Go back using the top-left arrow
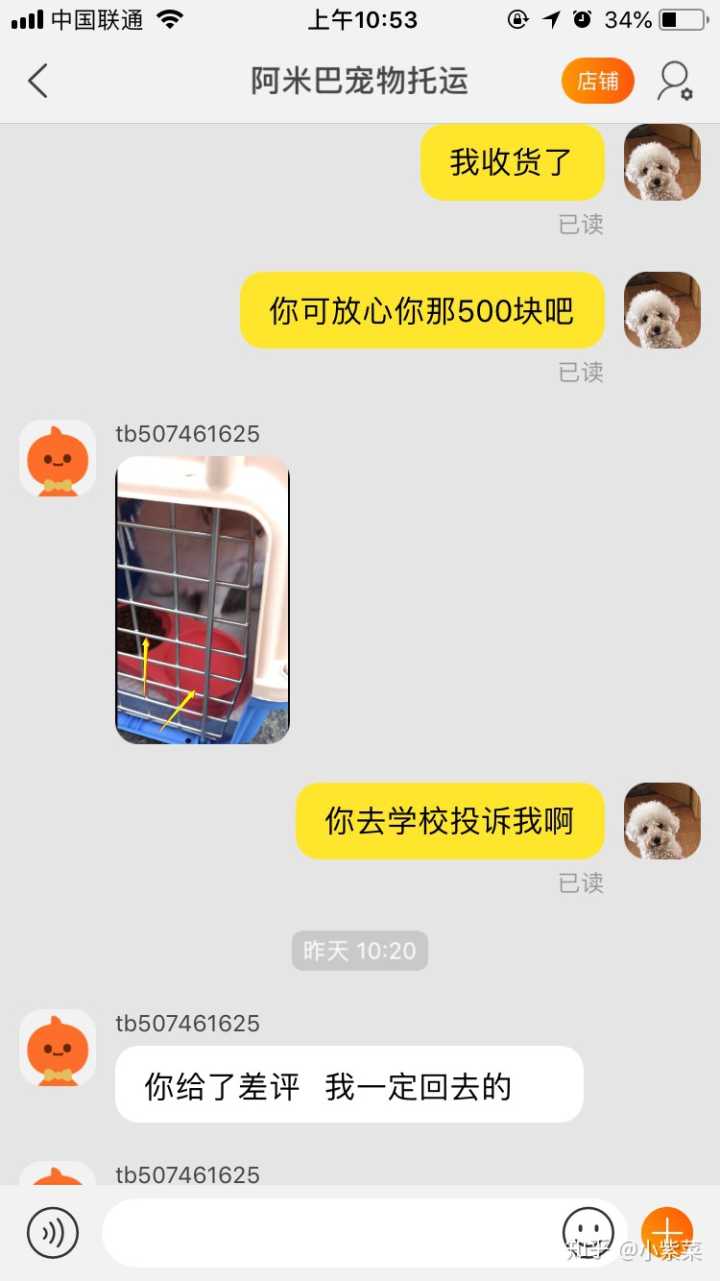 click(x=38, y=81)
